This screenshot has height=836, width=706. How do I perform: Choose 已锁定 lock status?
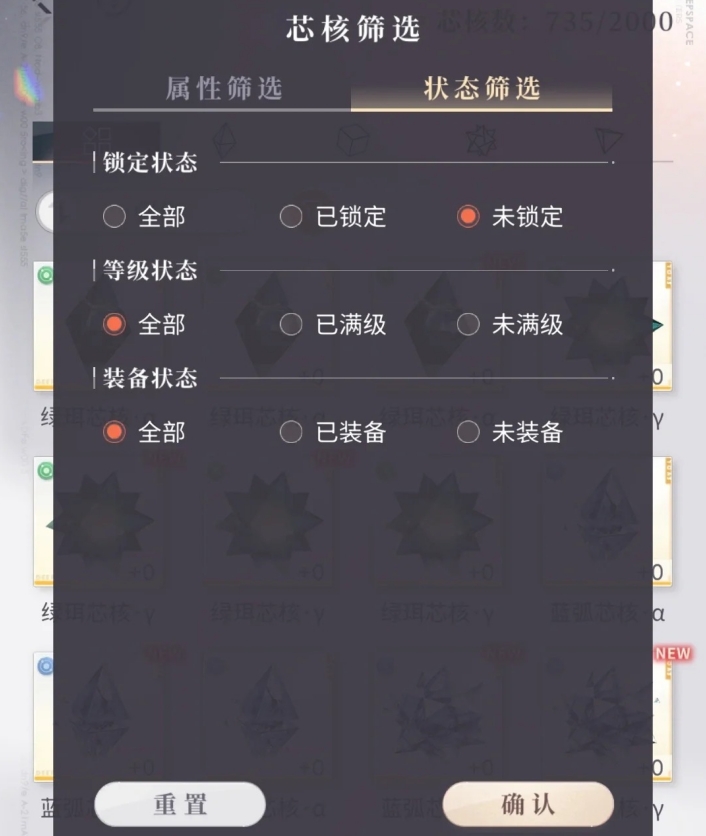[291, 216]
